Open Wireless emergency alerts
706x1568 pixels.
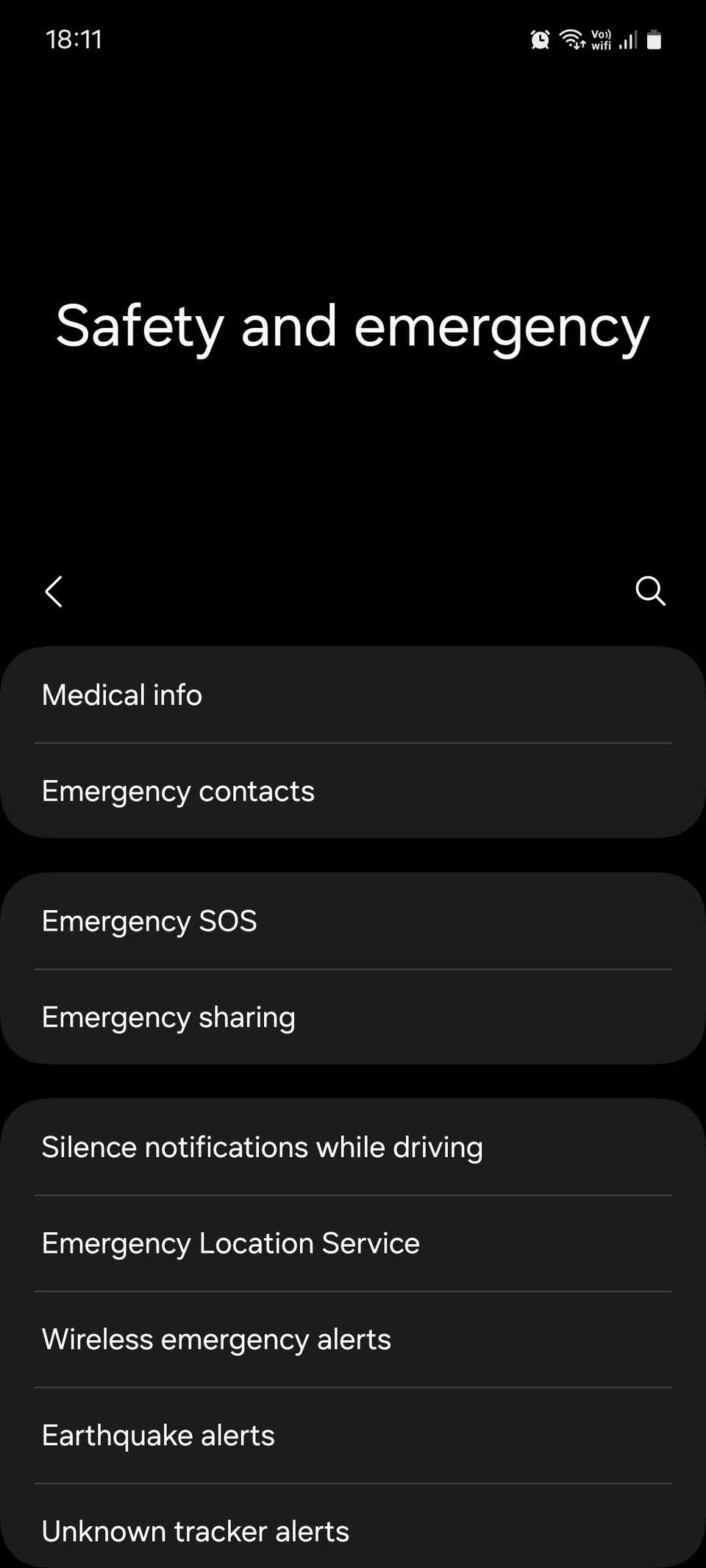216,1339
